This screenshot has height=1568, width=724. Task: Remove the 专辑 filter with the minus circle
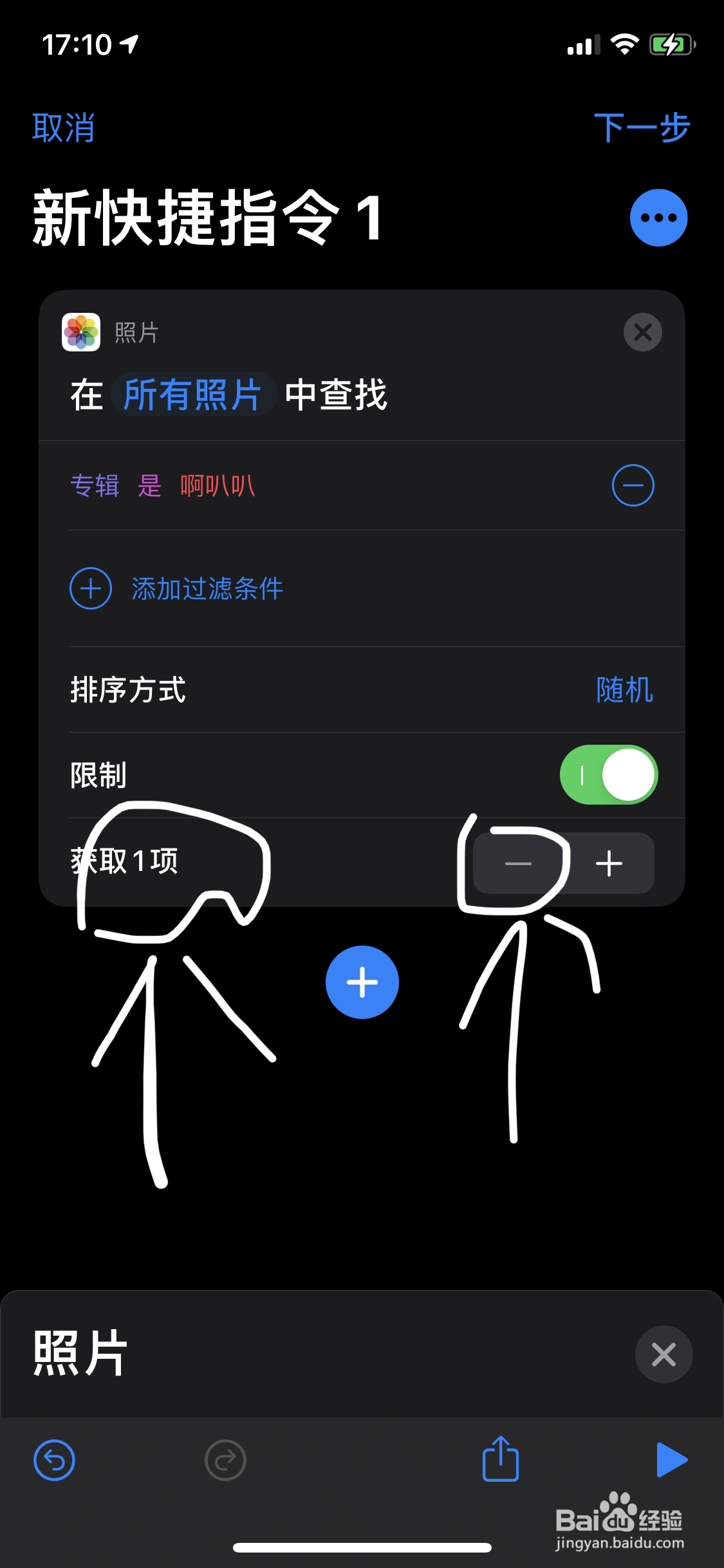(x=633, y=486)
